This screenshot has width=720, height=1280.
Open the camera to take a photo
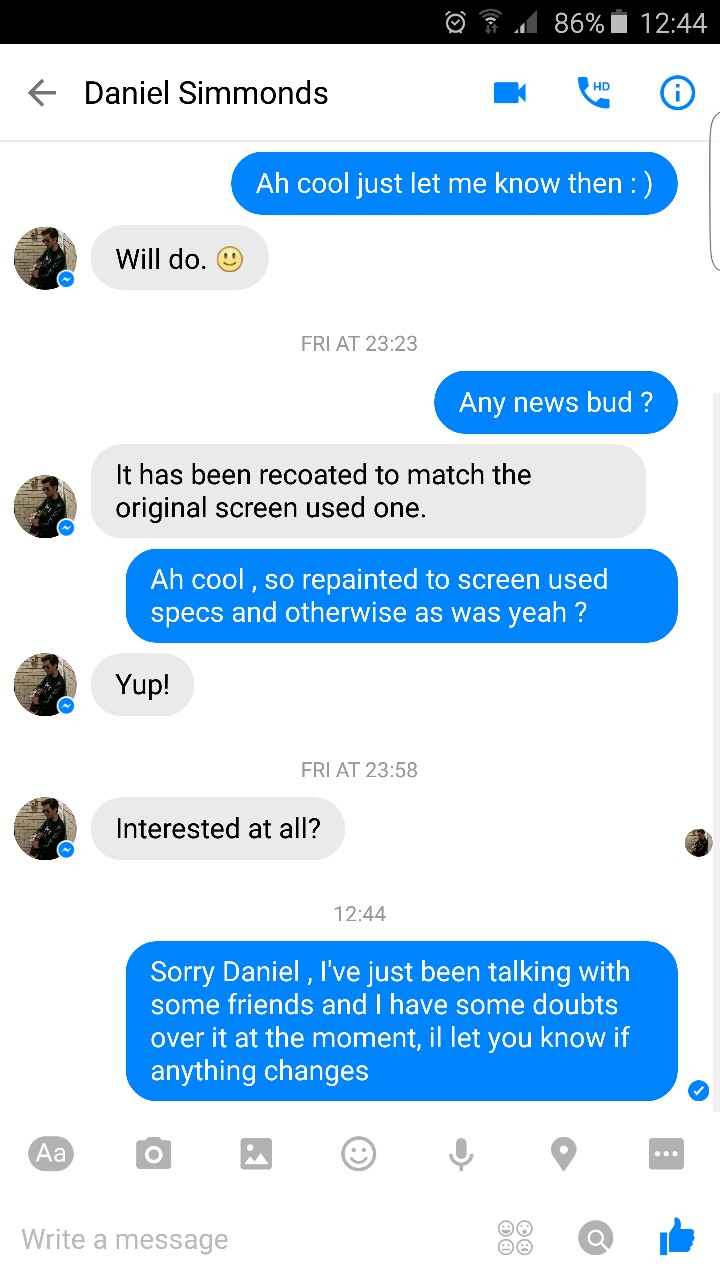click(x=153, y=1153)
